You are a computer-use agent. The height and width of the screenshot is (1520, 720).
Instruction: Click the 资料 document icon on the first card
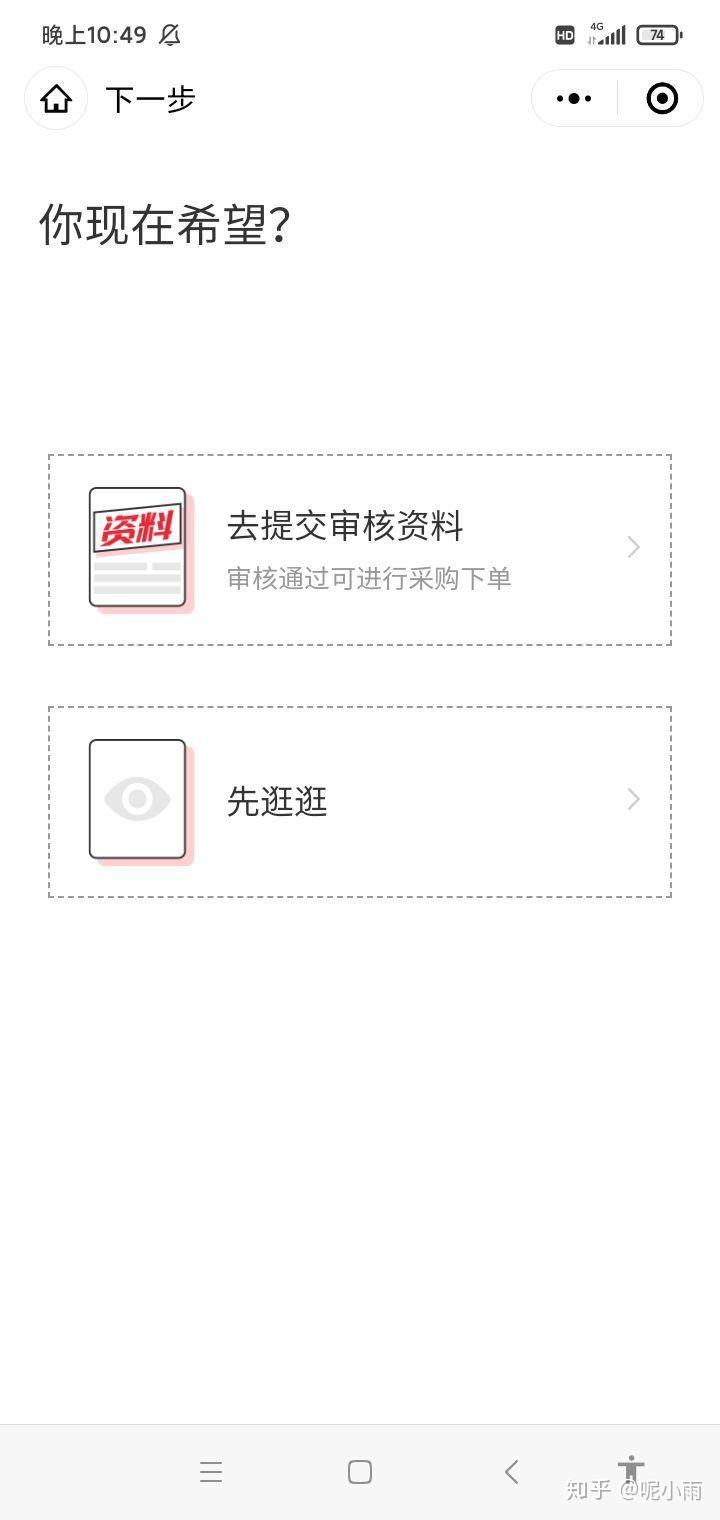[137, 547]
